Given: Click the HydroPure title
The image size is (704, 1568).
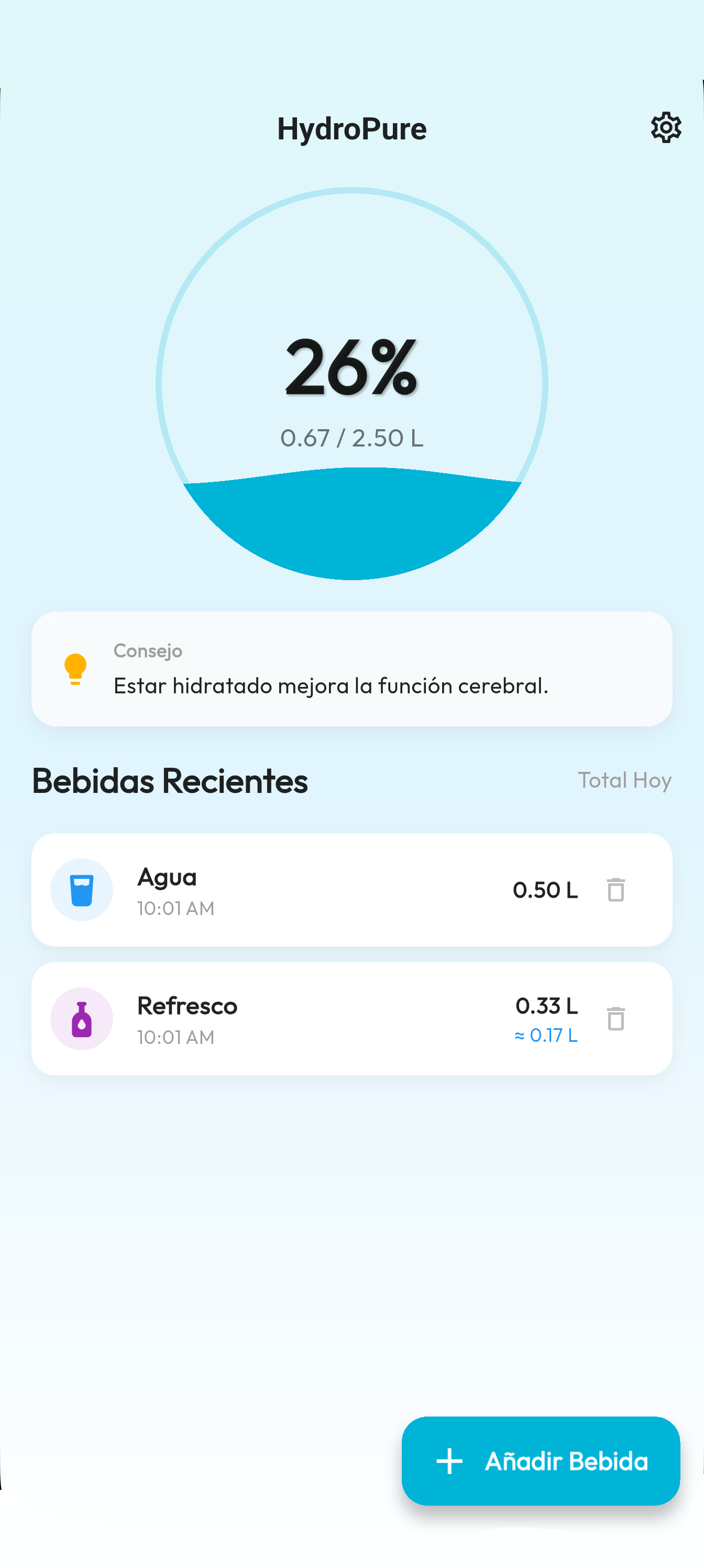Looking at the screenshot, I should (351, 128).
